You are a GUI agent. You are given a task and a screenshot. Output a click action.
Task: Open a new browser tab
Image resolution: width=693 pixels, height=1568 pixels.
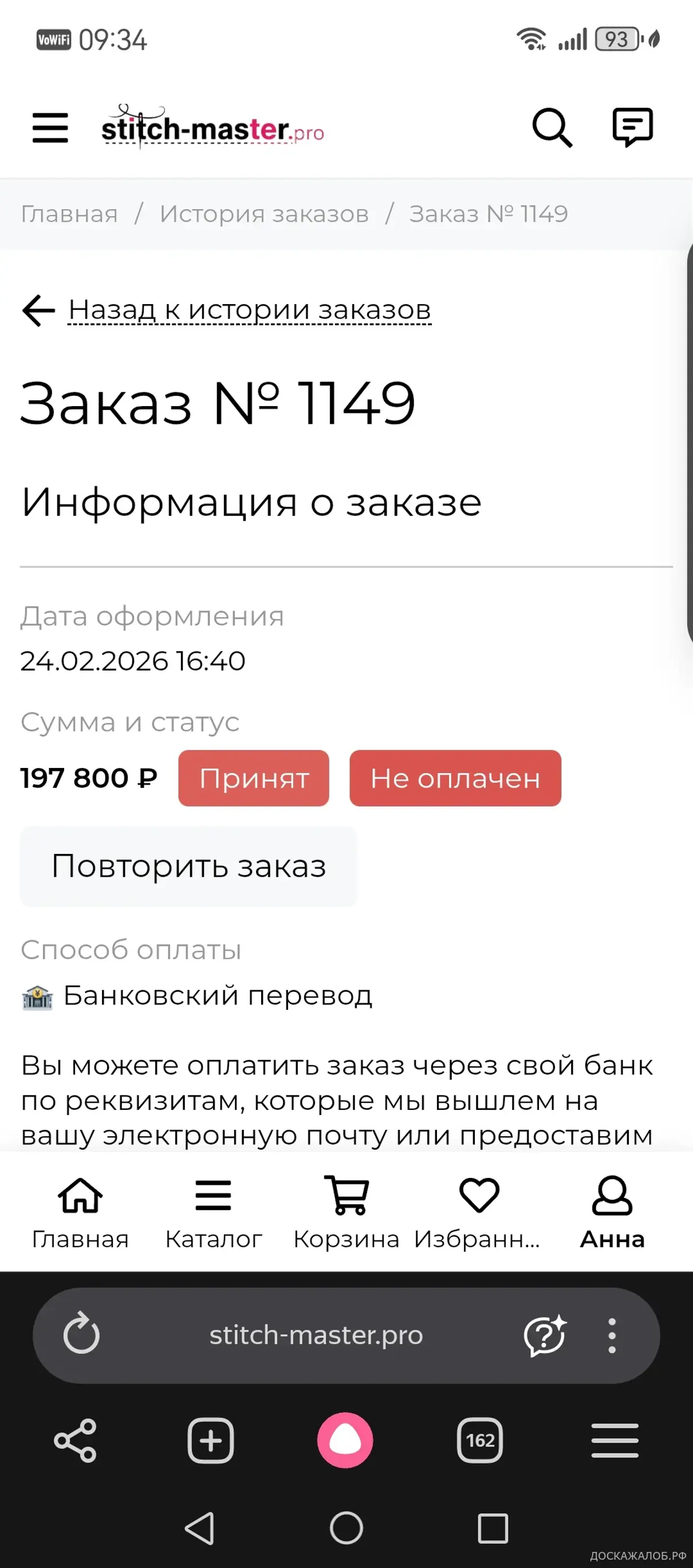tap(211, 1440)
